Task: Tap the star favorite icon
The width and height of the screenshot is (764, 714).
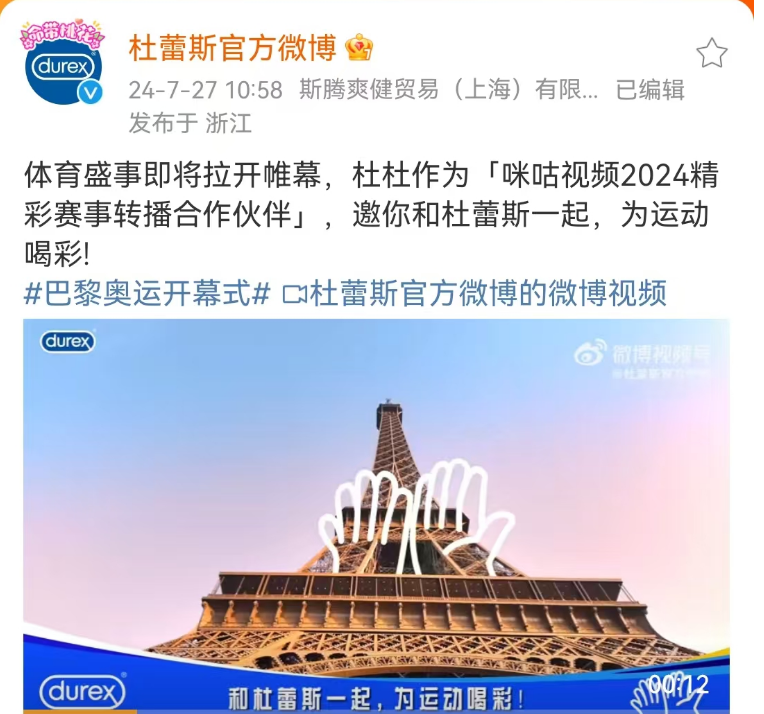Action: tap(711, 53)
